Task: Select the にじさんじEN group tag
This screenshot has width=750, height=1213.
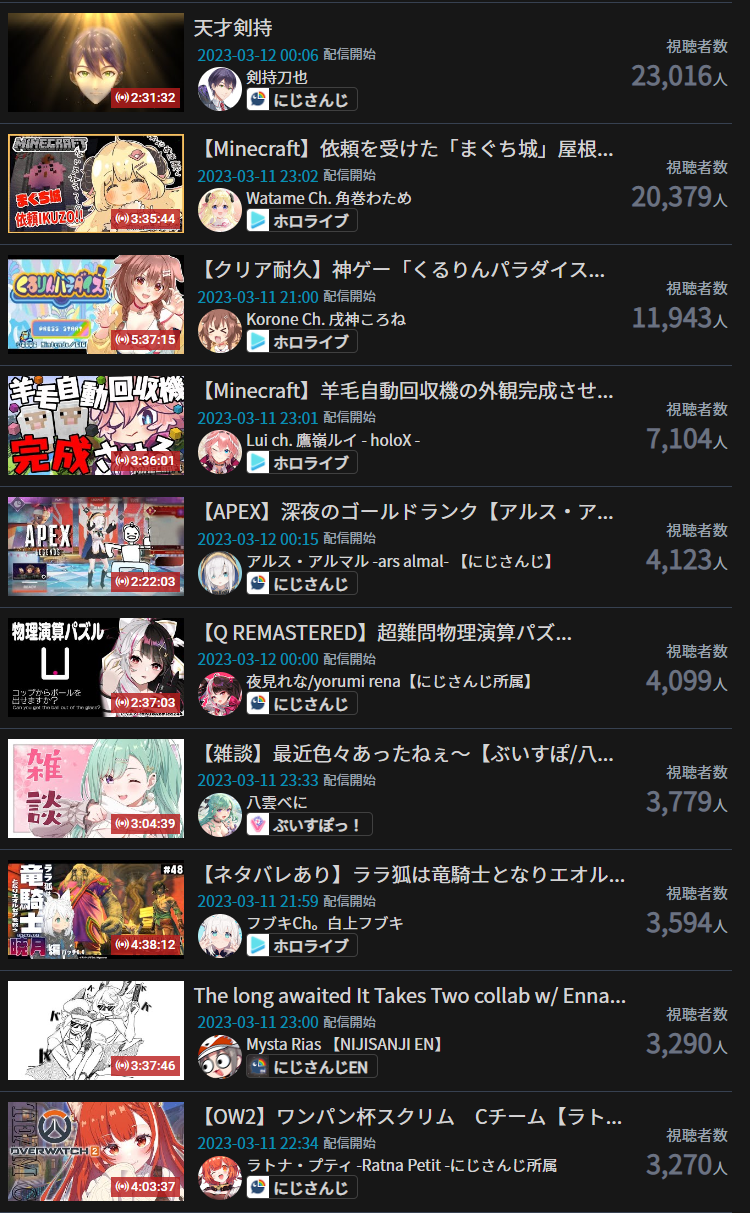Action: (x=312, y=1067)
